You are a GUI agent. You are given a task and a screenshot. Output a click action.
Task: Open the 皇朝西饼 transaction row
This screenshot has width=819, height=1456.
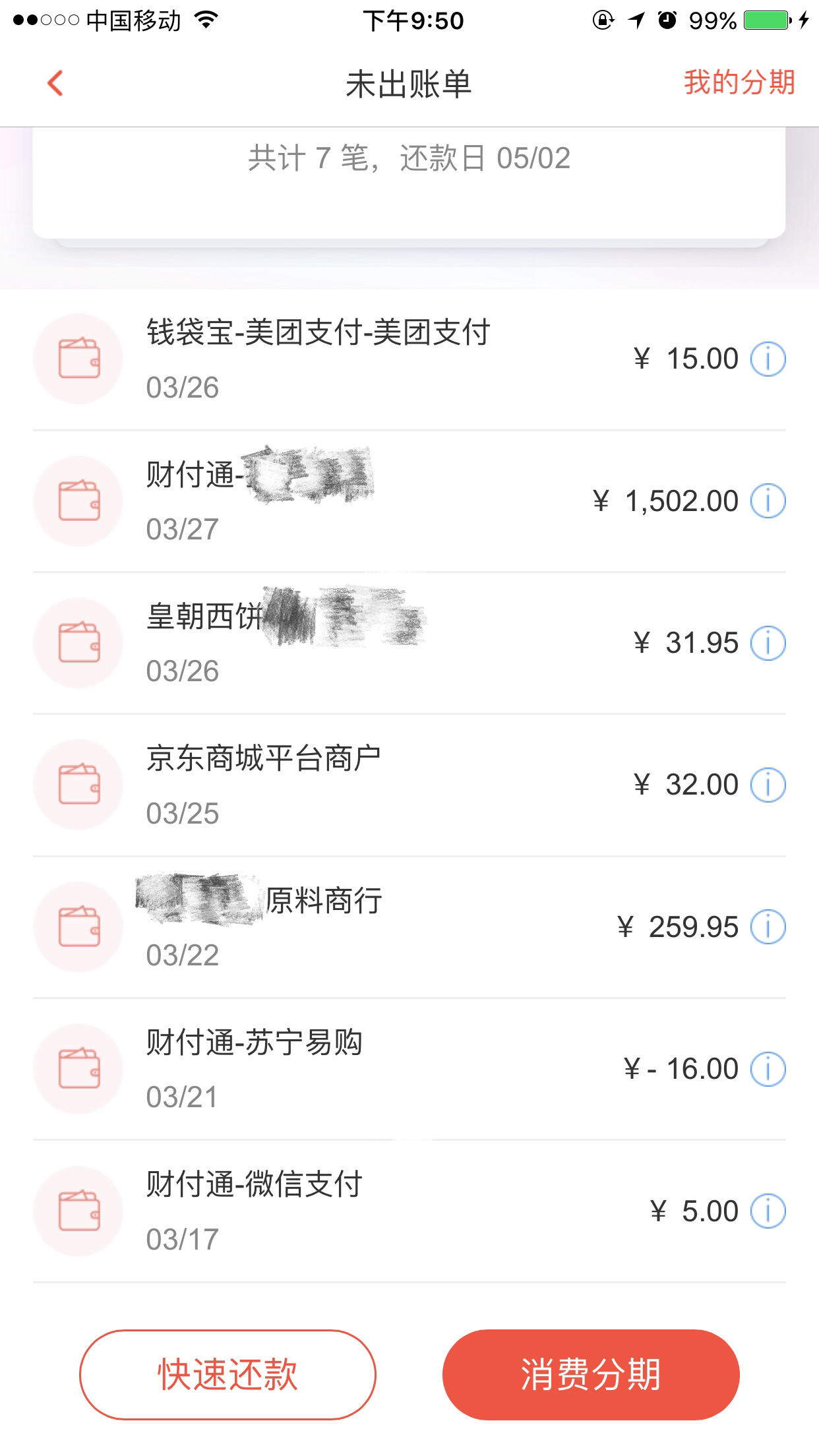[409, 643]
